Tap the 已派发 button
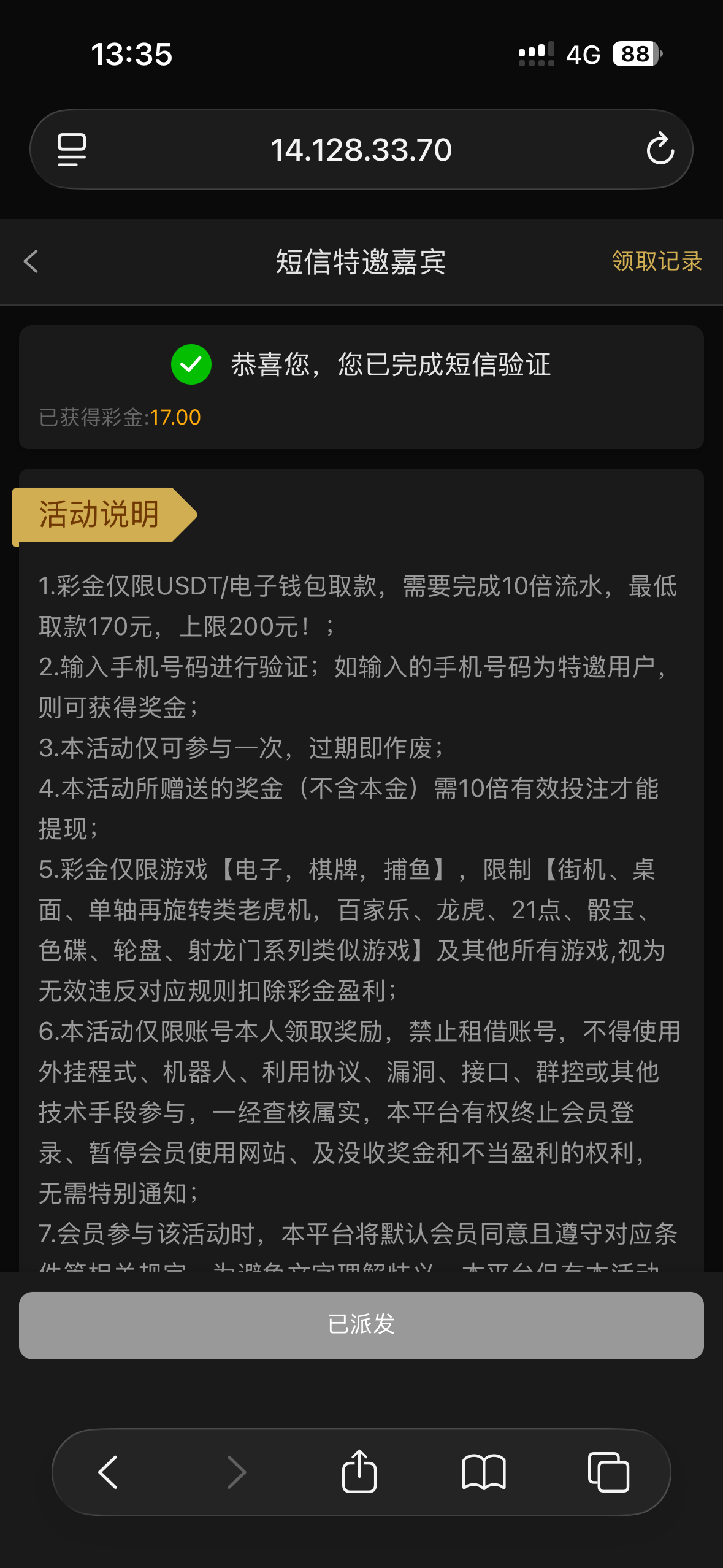 click(361, 1325)
